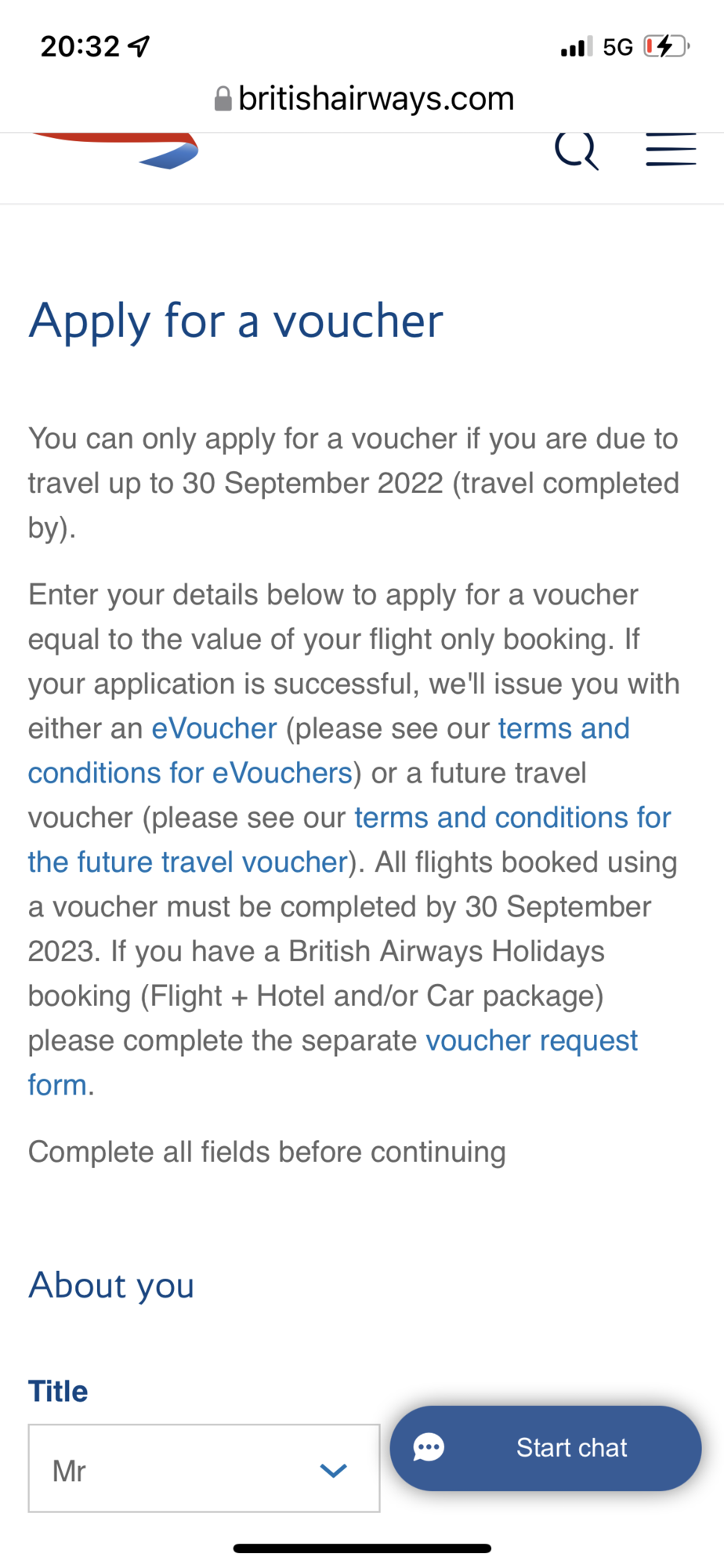Open the search magnifier icon
Screen dimensions: 724x1568
pos(577,150)
